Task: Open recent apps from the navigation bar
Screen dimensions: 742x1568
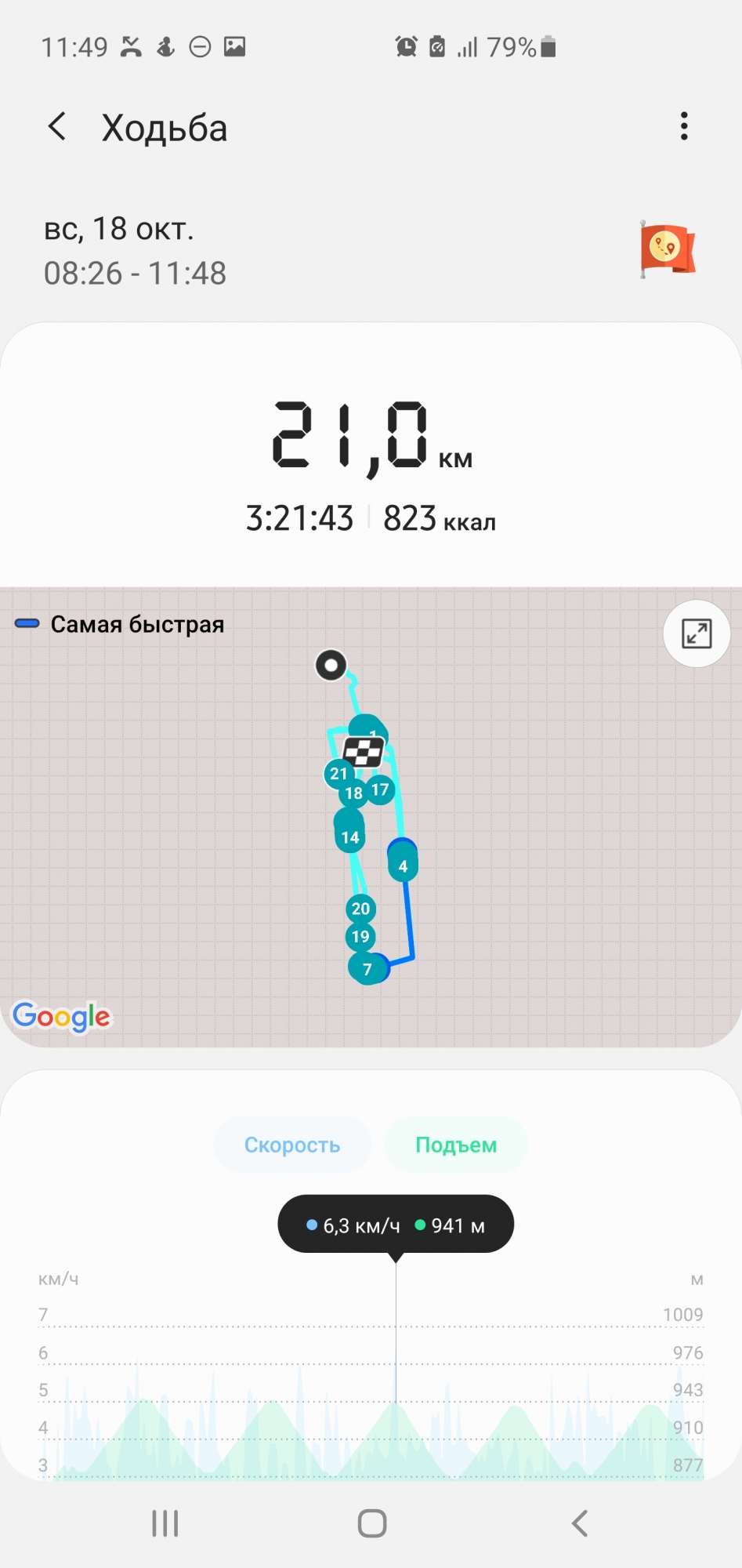Action: pos(165,1524)
